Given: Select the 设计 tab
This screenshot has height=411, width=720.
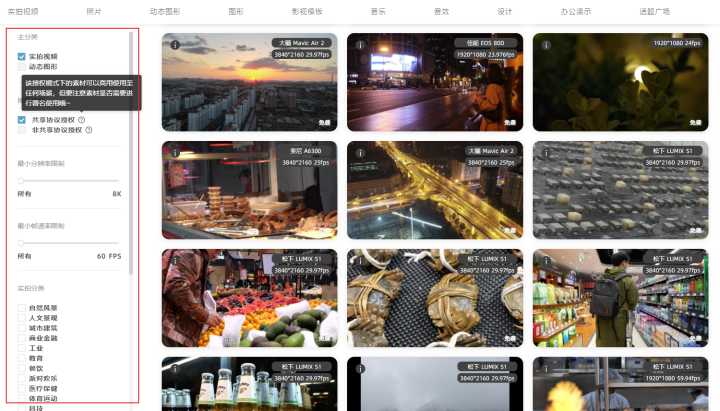Looking at the screenshot, I should pos(504,11).
